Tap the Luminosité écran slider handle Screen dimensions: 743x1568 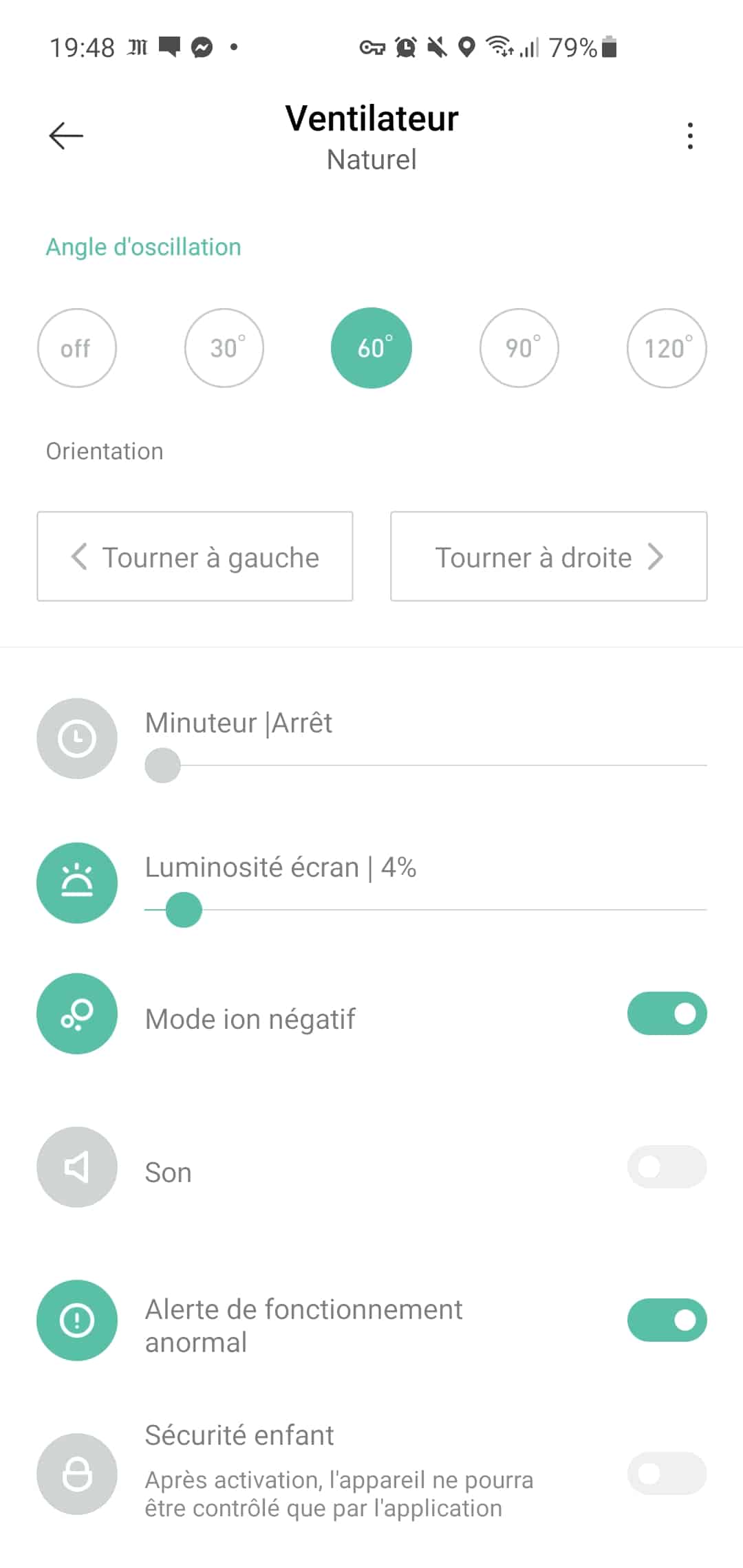[x=184, y=910]
